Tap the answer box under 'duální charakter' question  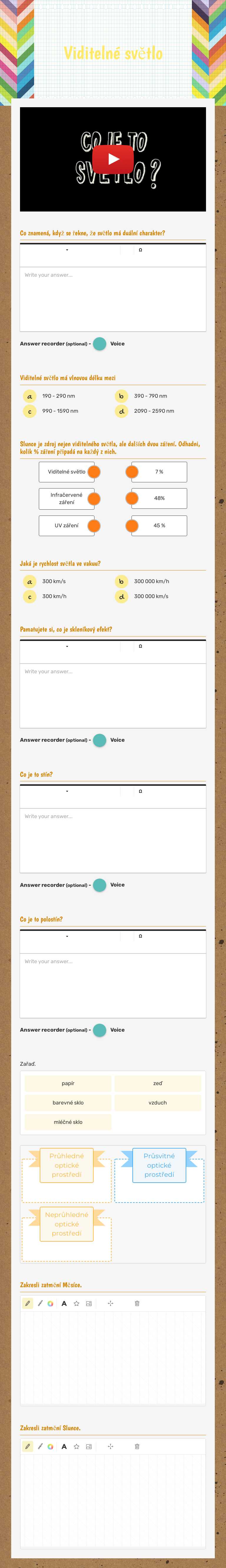click(x=113, y=298)
